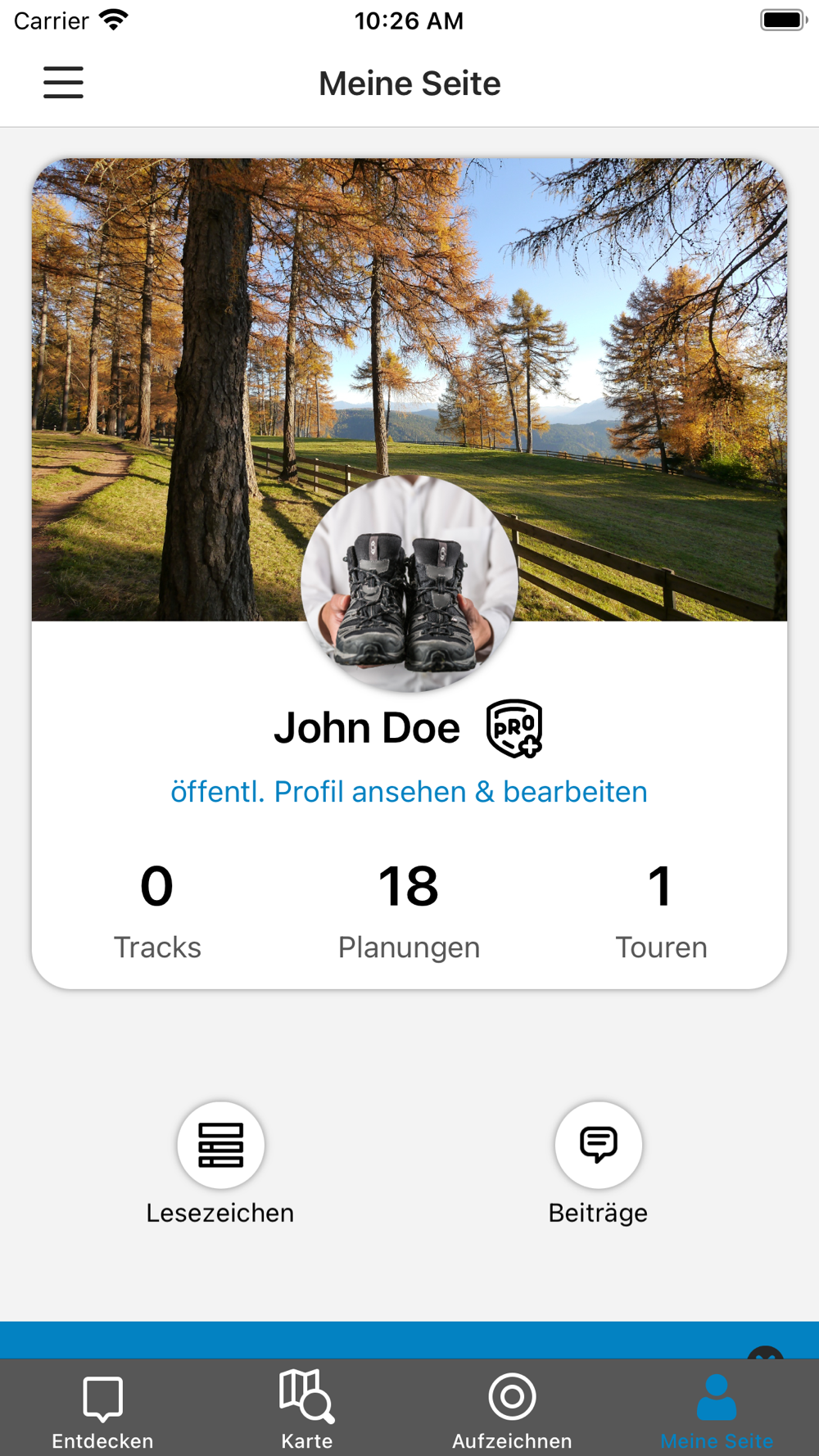
Task: Tap the PRO+ badge
Action: tap(514, 728)
